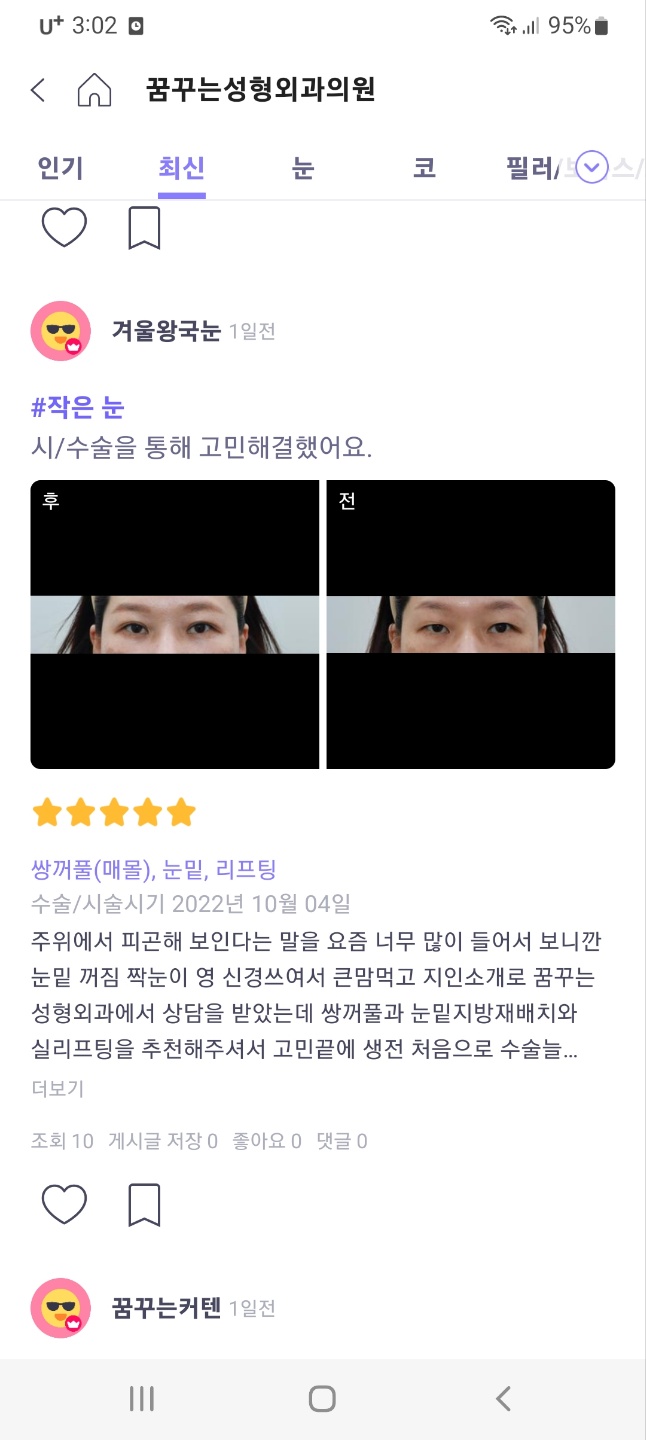Screen dimensions: 646x1440
Task: View the 전 (before) photo
Action: coord(471,624)
